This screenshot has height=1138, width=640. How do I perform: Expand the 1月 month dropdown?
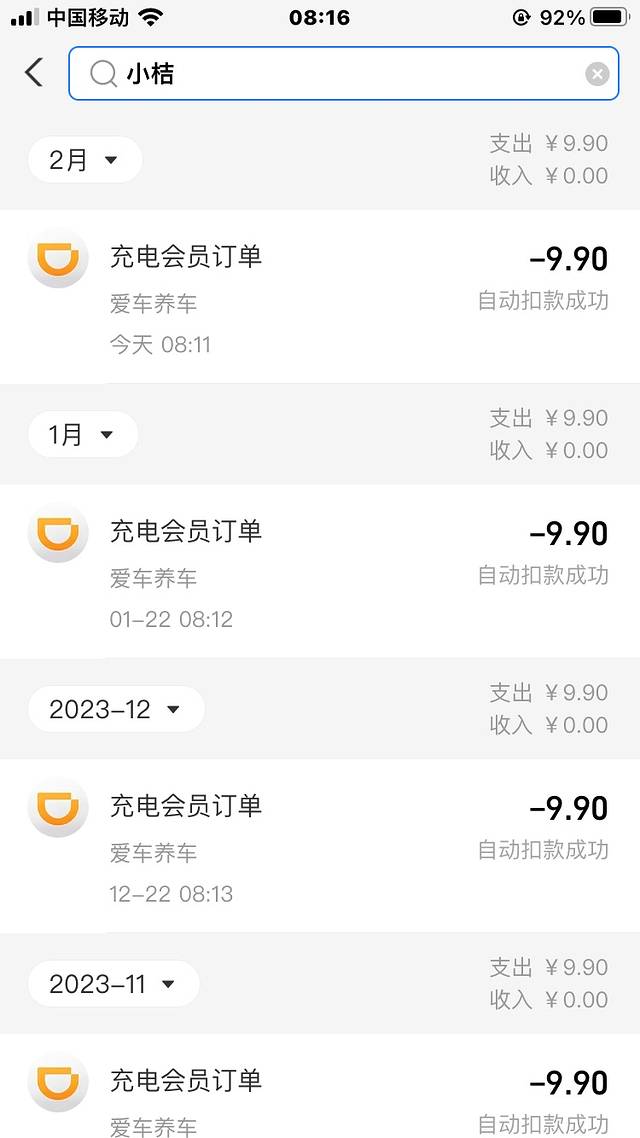tap(82, 435)
